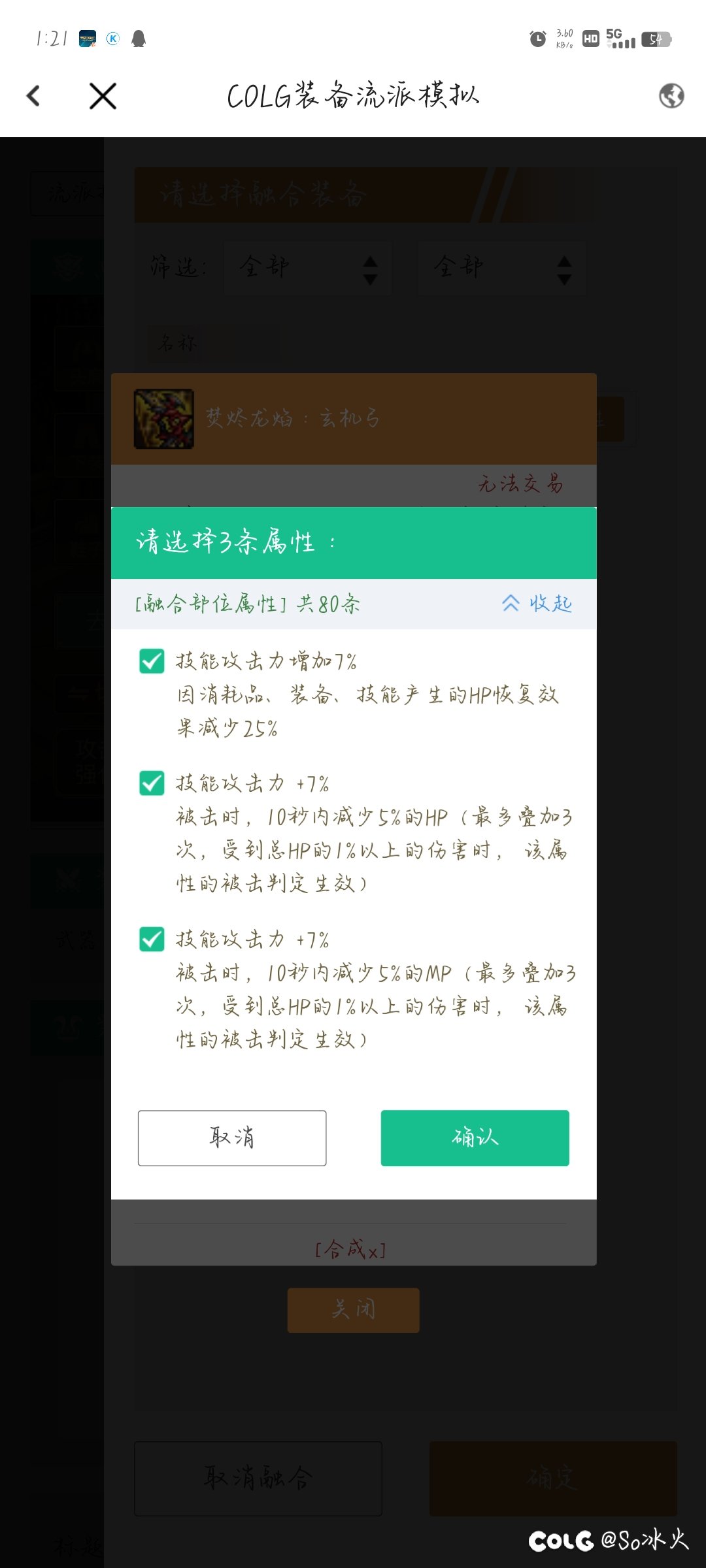Uncheck 技能攻击力+7% 减少5%的HP attribute
Screen dimensions: 706x1568
click(152, 783)
